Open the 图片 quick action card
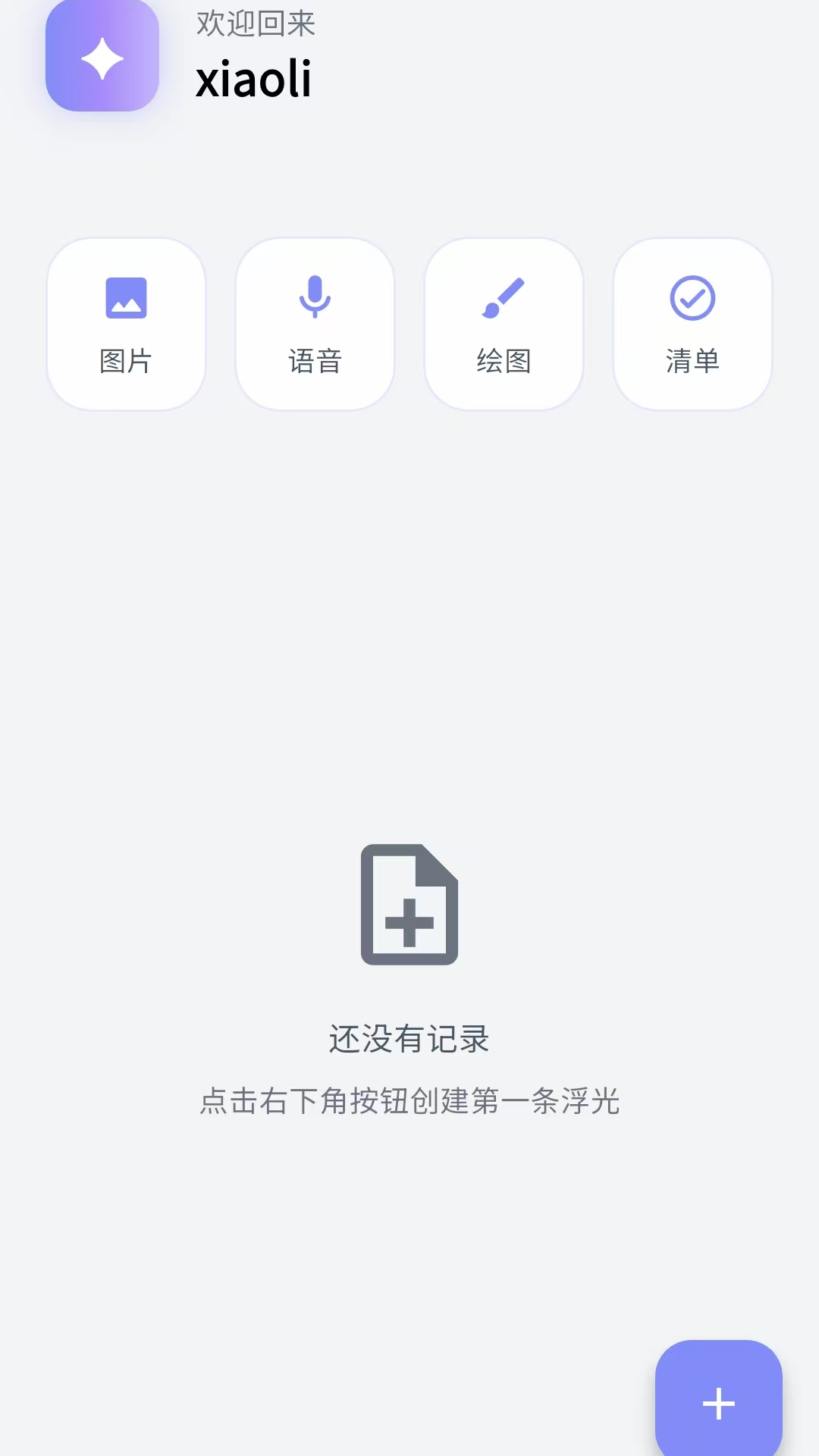819x1456 pixels. coord(125,324)
